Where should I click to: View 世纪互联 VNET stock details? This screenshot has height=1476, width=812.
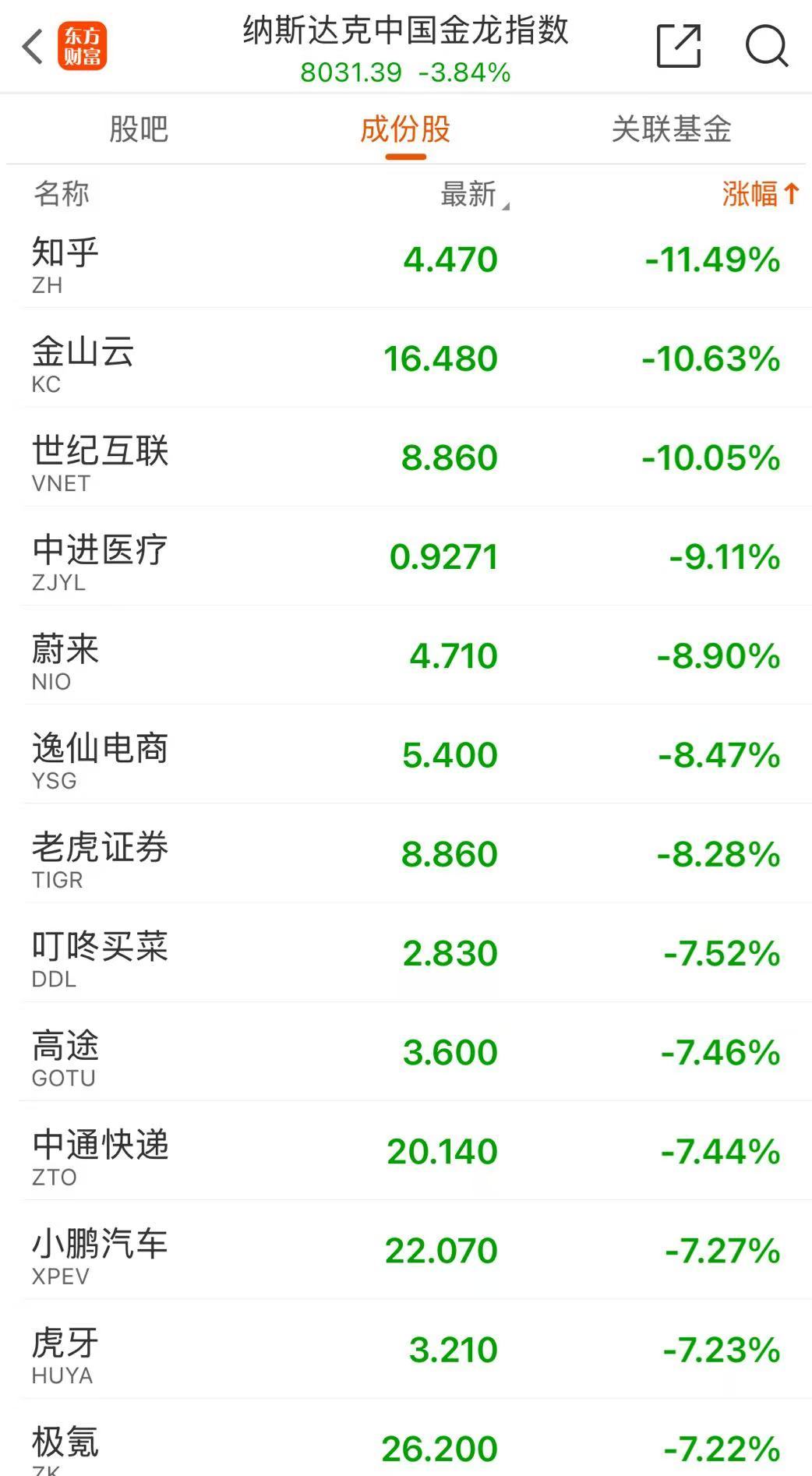(x=406, y=457)
